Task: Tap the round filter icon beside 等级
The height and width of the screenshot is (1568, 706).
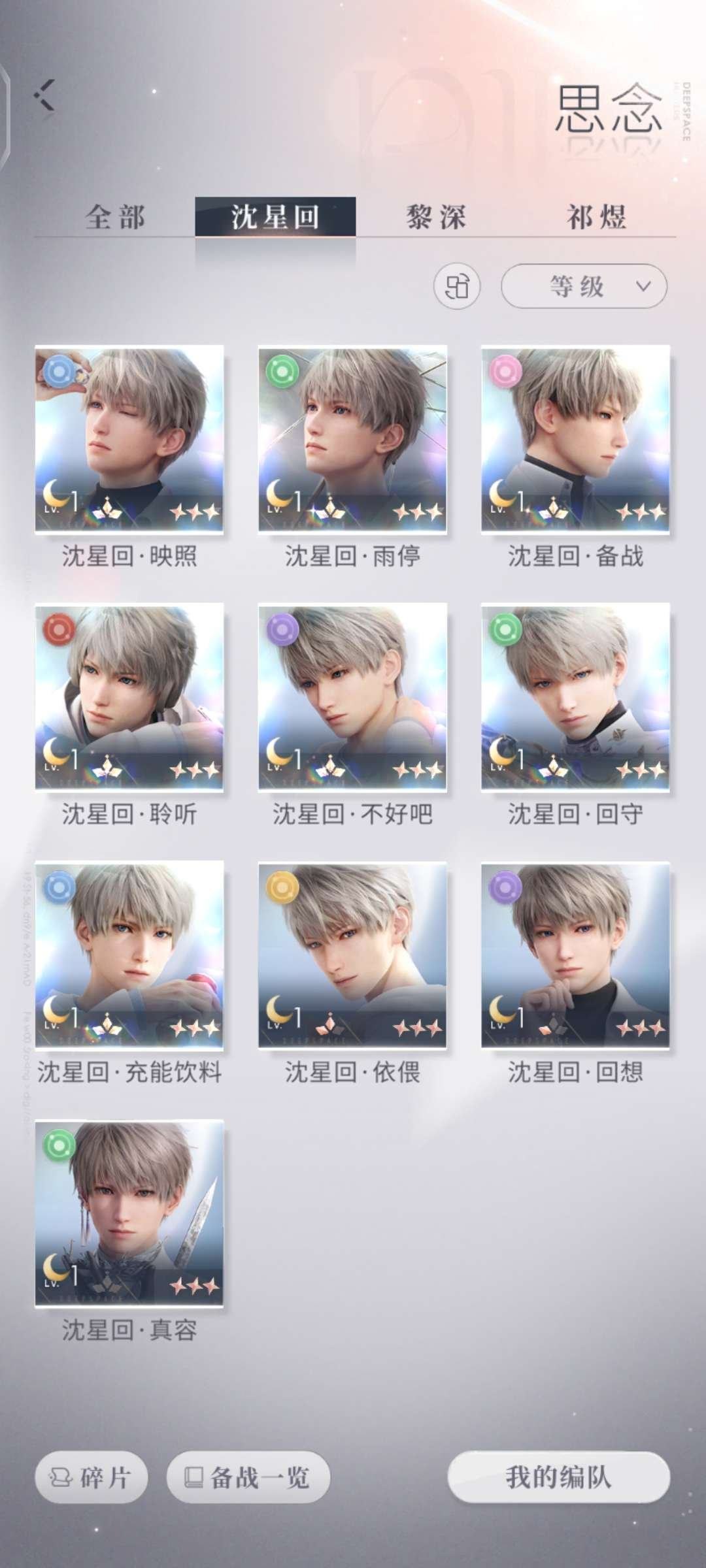Action: 457,286
